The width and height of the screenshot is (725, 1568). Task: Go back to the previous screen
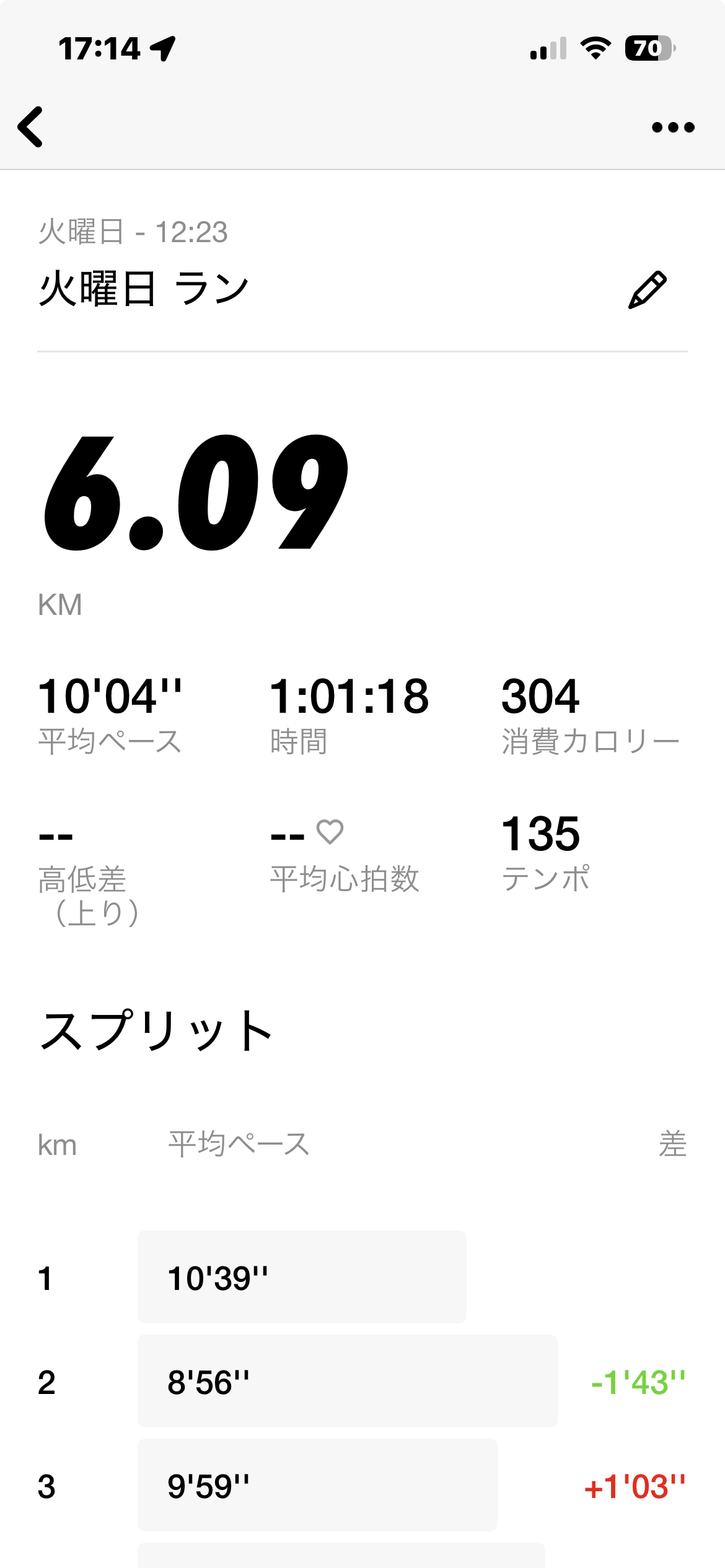(31, 127)
